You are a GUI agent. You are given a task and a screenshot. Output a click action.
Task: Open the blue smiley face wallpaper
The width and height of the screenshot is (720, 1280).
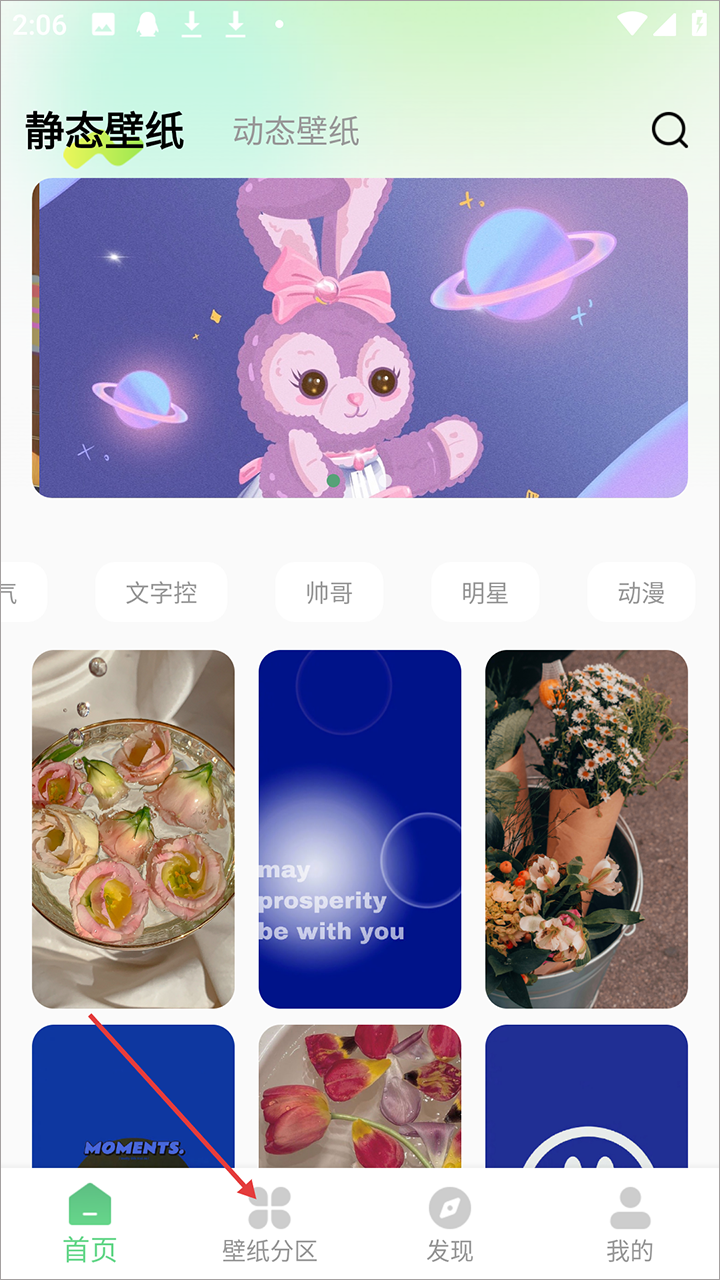coord(587,1095)
